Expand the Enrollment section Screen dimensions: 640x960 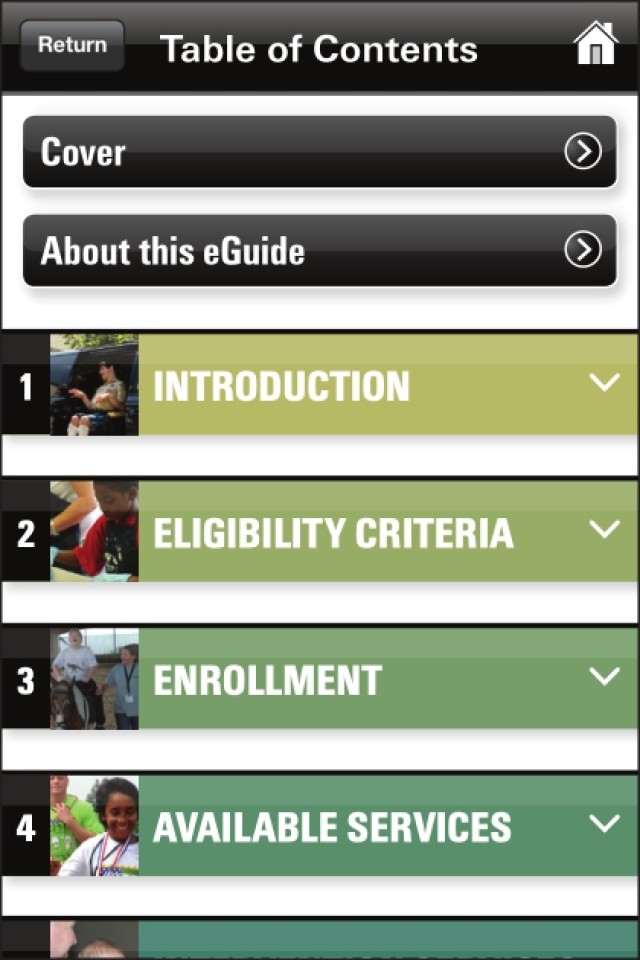click(x=604, y=678)
